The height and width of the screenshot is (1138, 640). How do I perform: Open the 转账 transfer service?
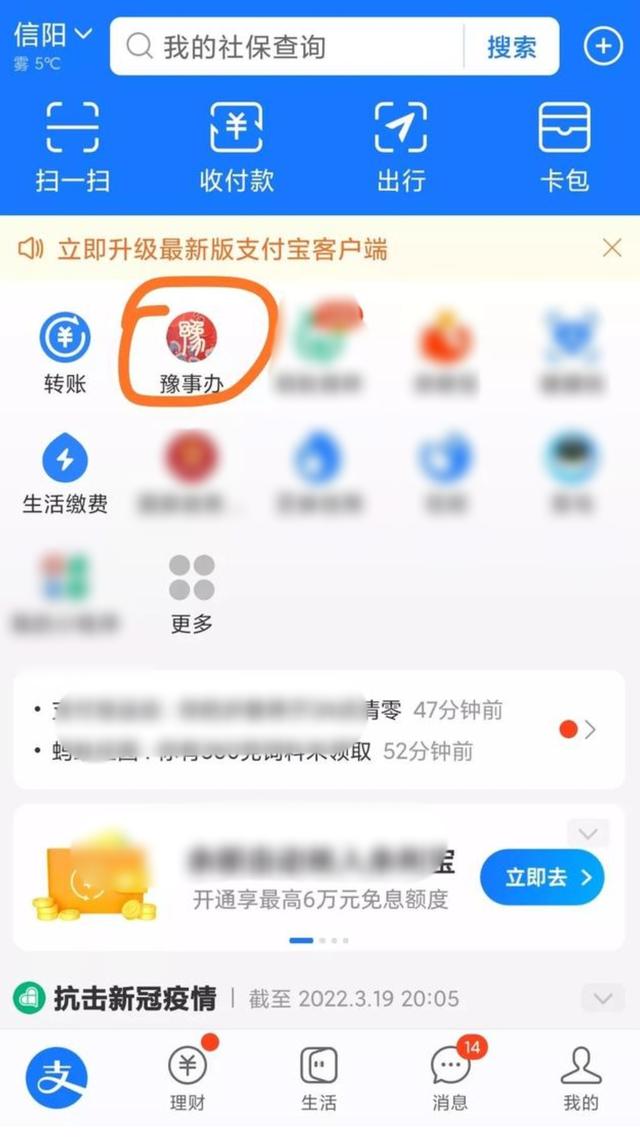(65, 352)
